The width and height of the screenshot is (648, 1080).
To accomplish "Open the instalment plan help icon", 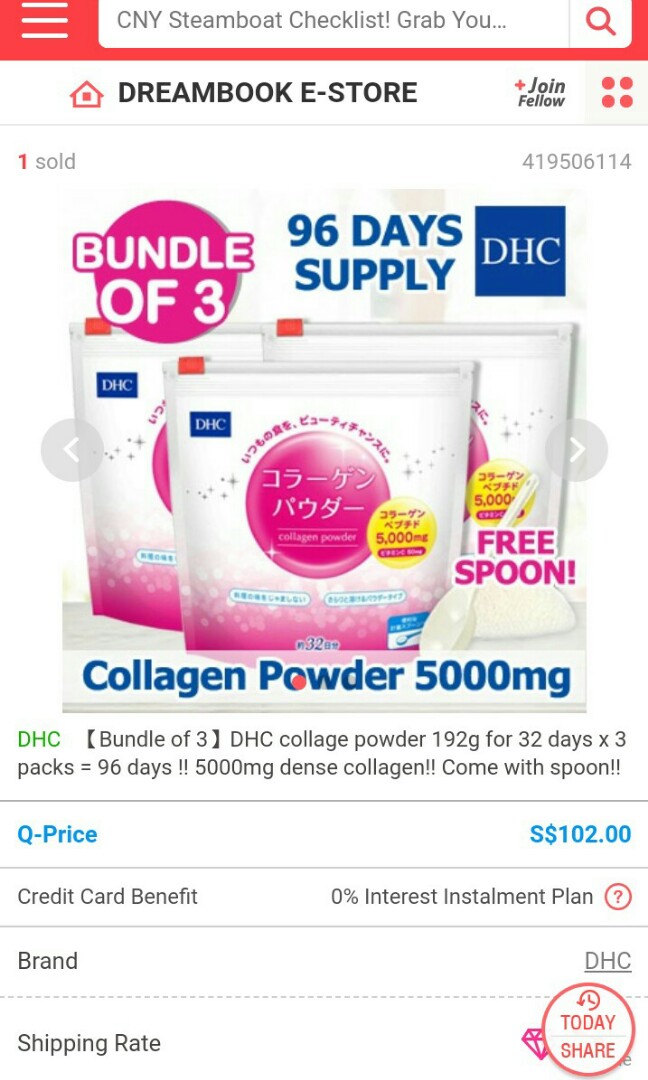I will tap(618, 897).
